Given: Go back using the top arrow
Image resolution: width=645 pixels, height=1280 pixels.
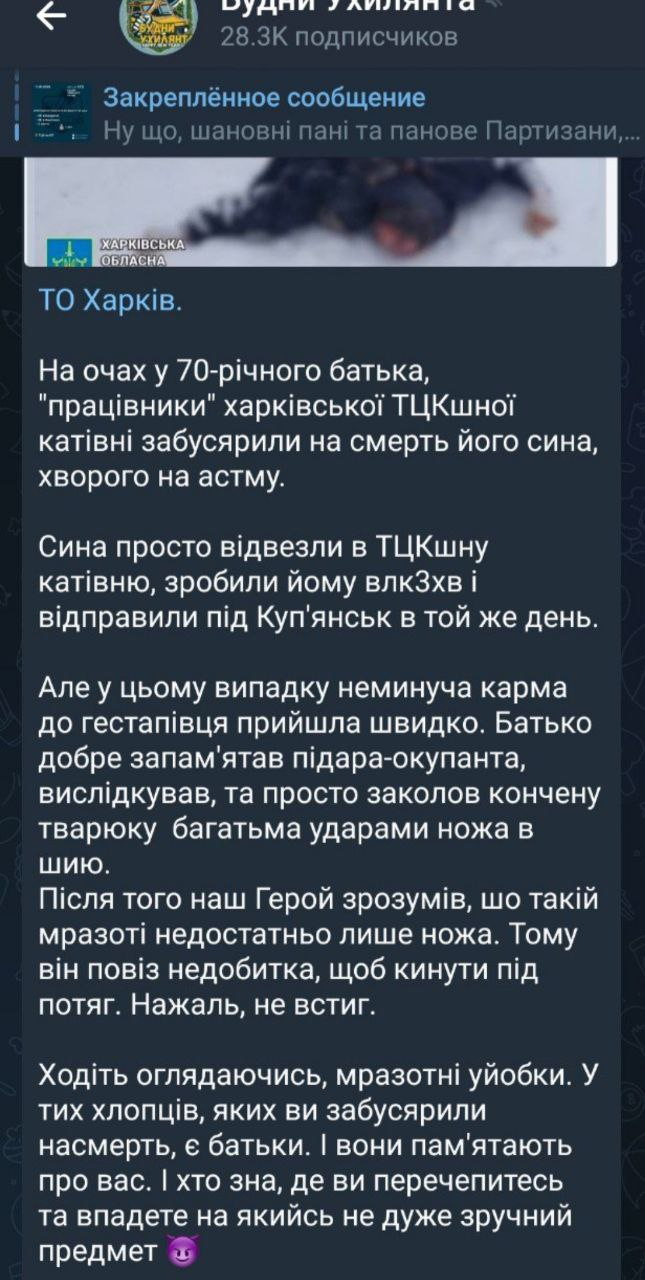Looking at the screenshot, I should tap(51, 20).
